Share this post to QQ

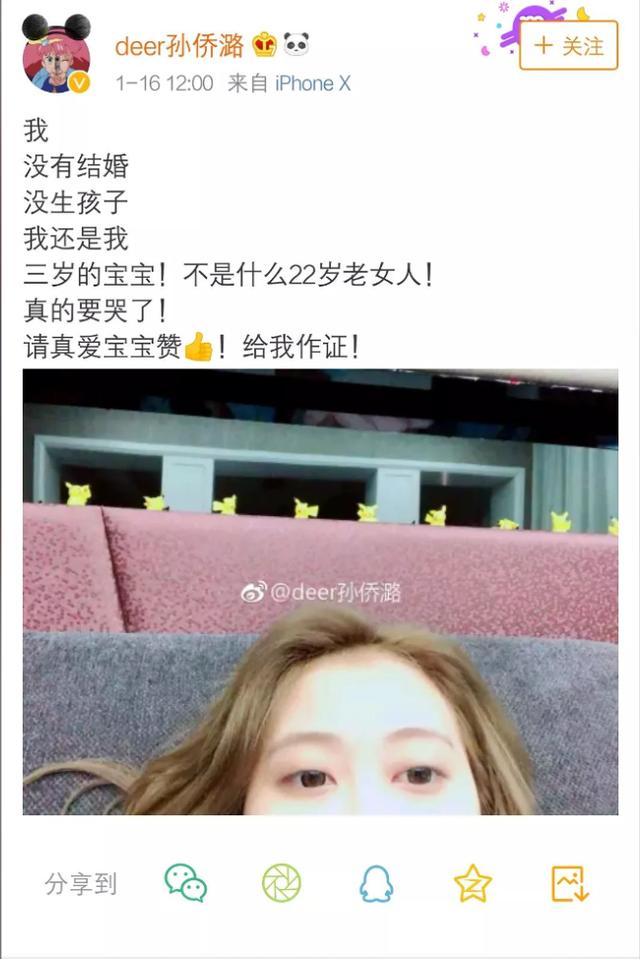(x=376, y=883)
